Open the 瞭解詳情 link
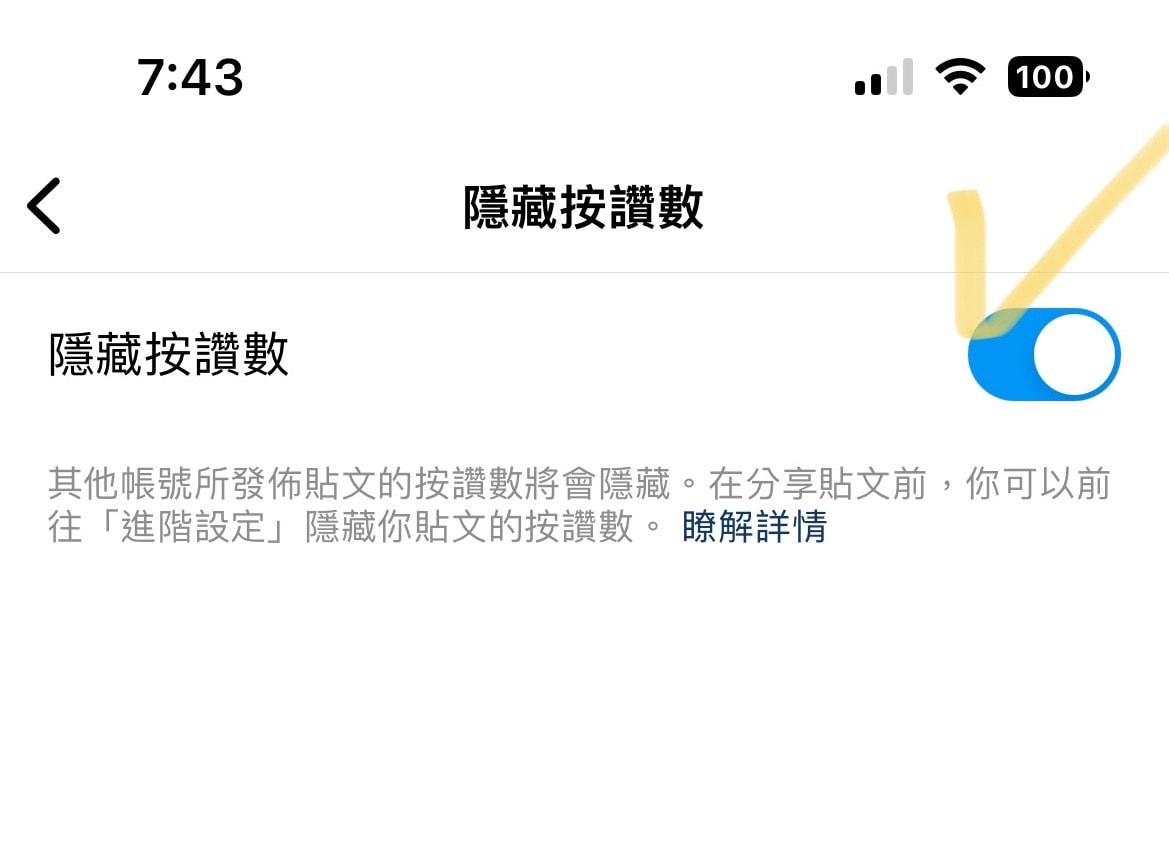The width and height of the screenshot is (1169, 843). pyautogui.click(x=754, y=526)
